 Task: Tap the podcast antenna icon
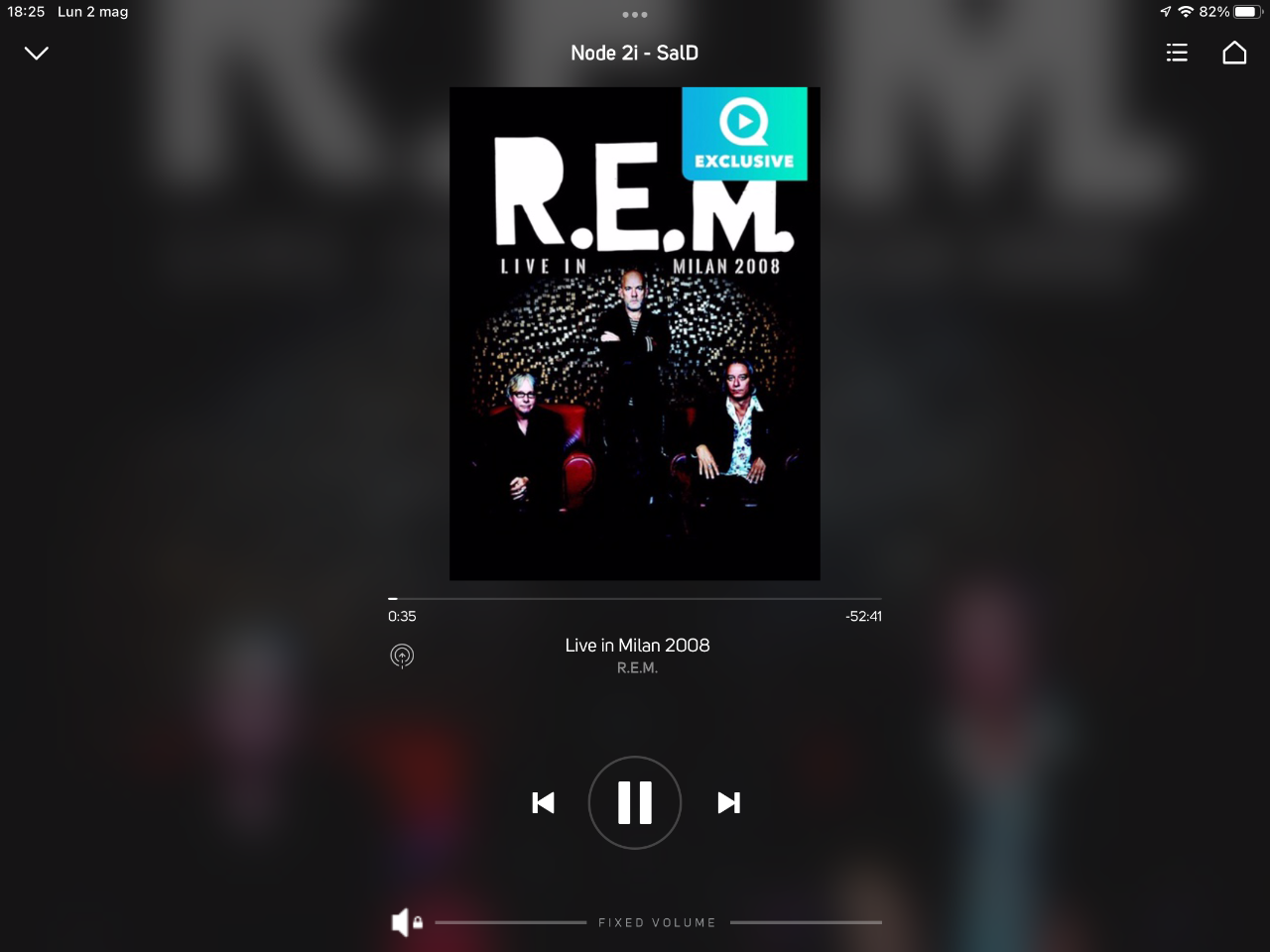(x=402, y=655)
